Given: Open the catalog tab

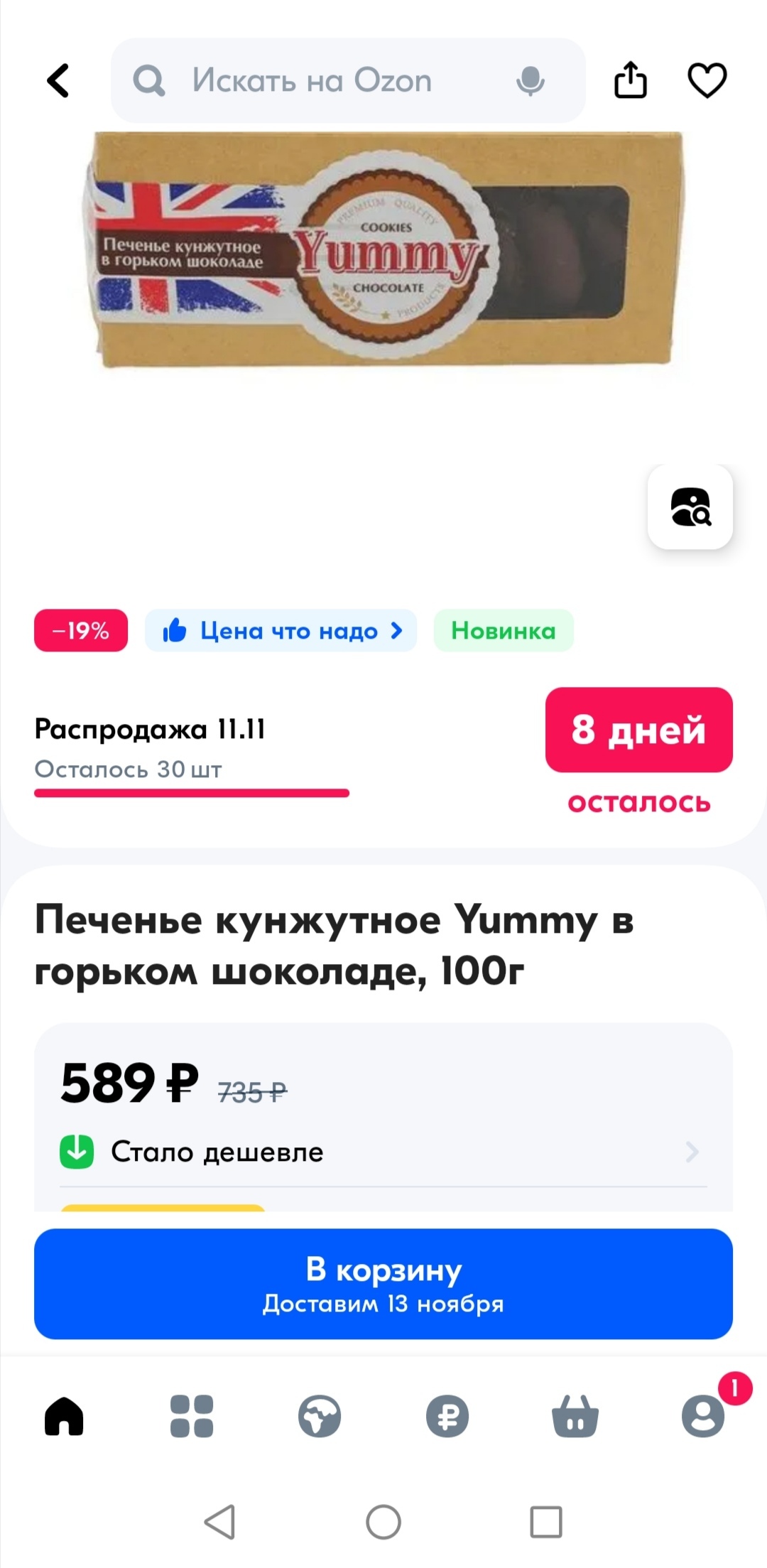Looking at the screenshot, I should click(x=192, y=1416).
